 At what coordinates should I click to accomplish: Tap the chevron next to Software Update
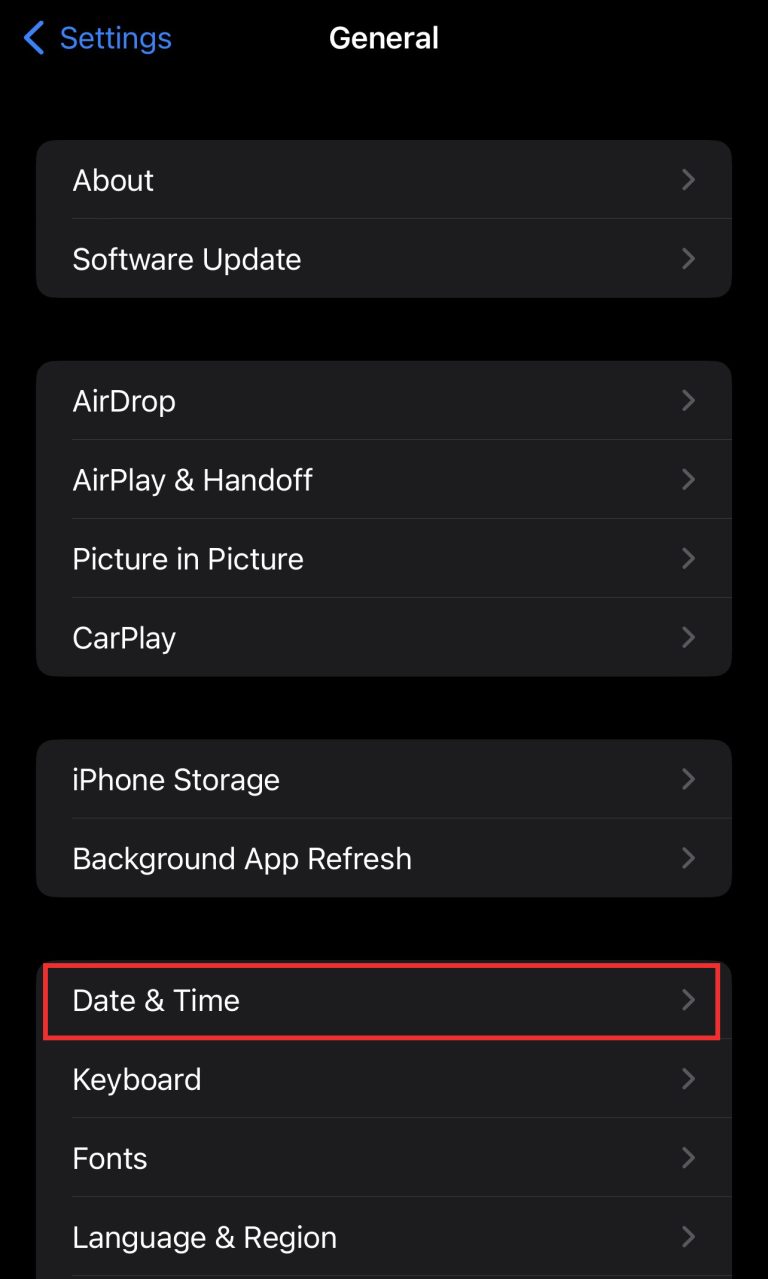(x=688, y=259)
